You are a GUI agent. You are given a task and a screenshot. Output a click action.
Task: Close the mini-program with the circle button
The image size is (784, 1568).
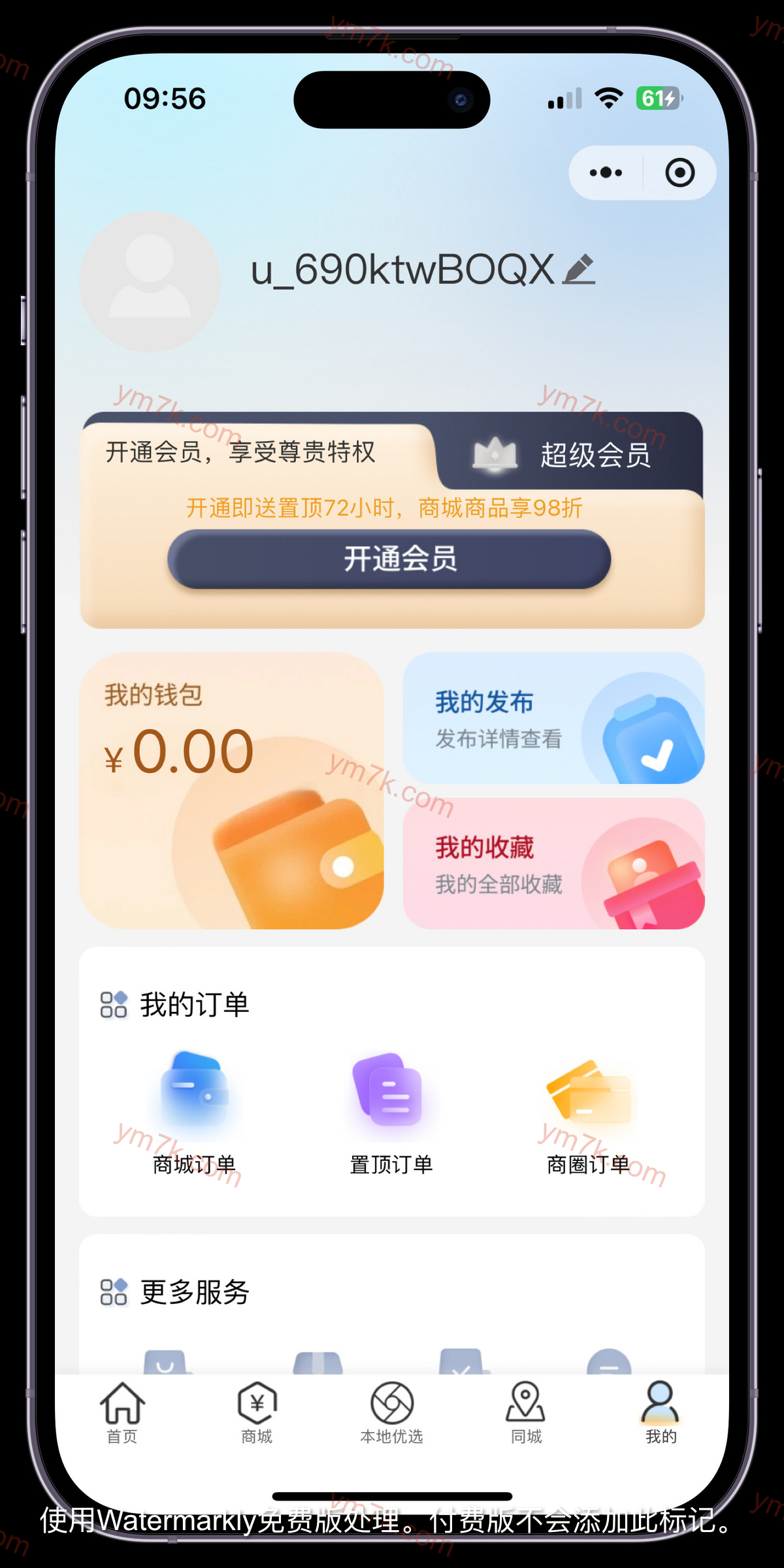(679, 172)
